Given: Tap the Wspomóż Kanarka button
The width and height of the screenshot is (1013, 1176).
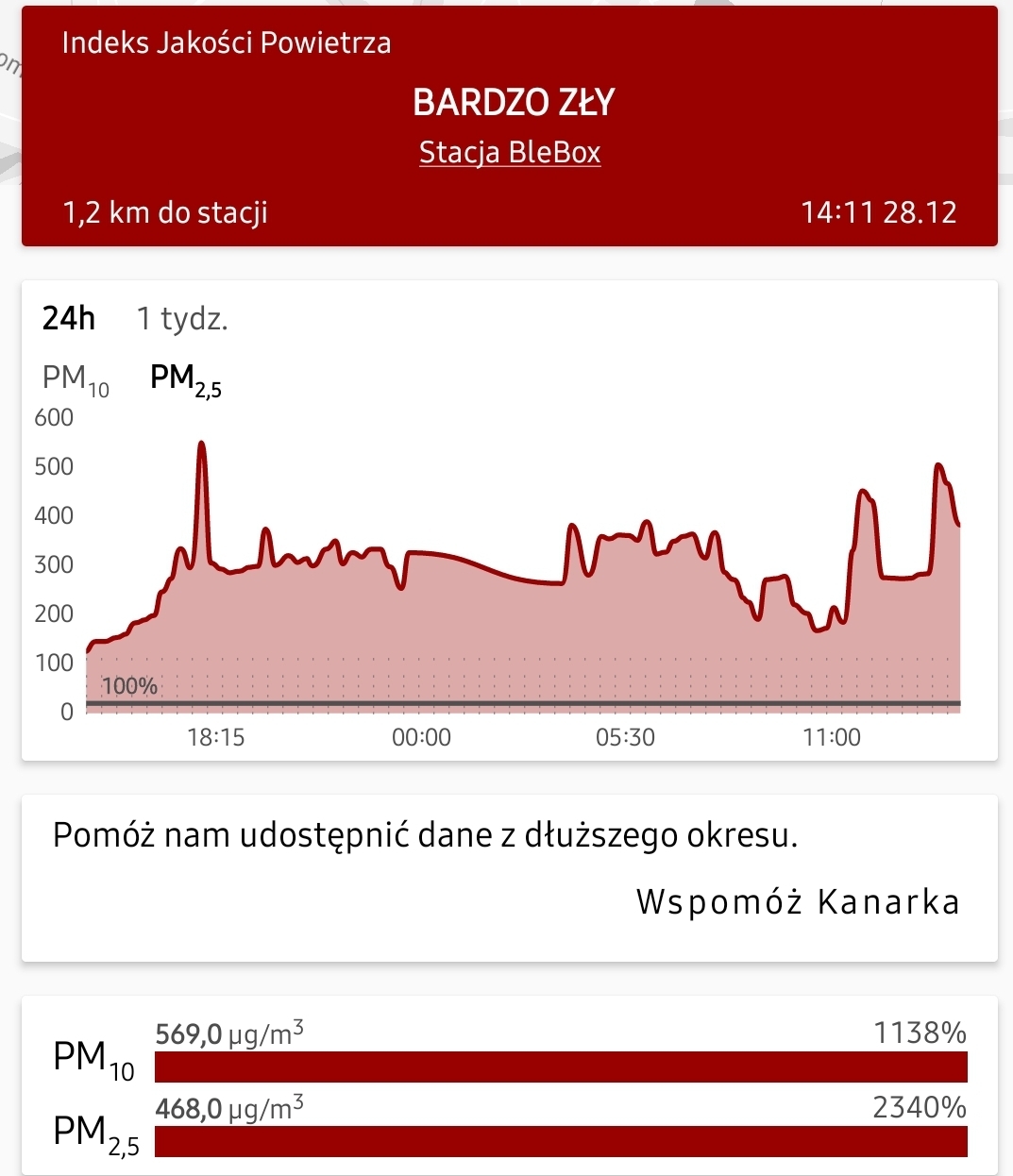Looking at the screenshot, I should [798, 902].
